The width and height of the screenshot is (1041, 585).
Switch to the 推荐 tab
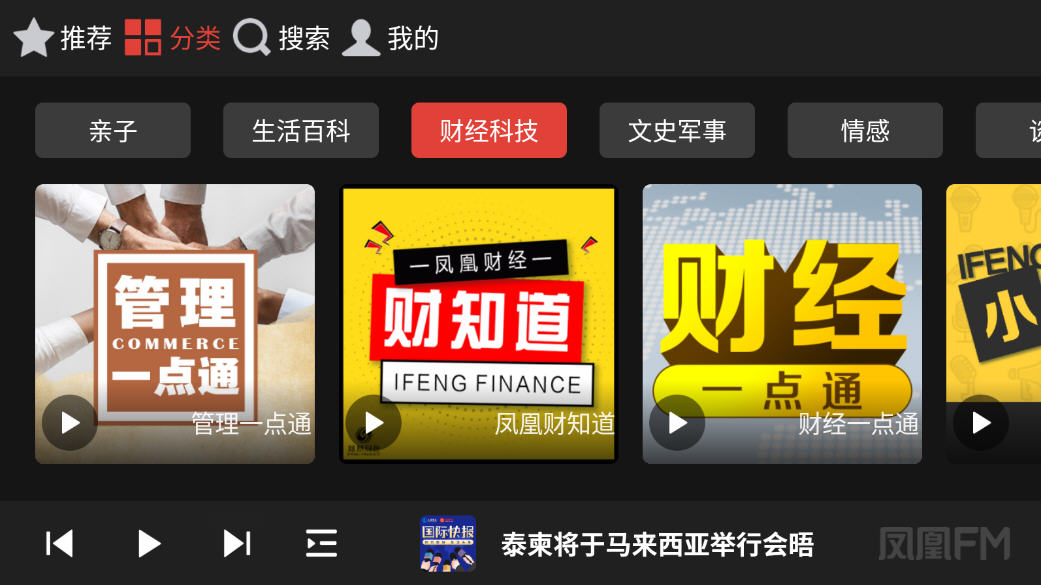point(63,38)
